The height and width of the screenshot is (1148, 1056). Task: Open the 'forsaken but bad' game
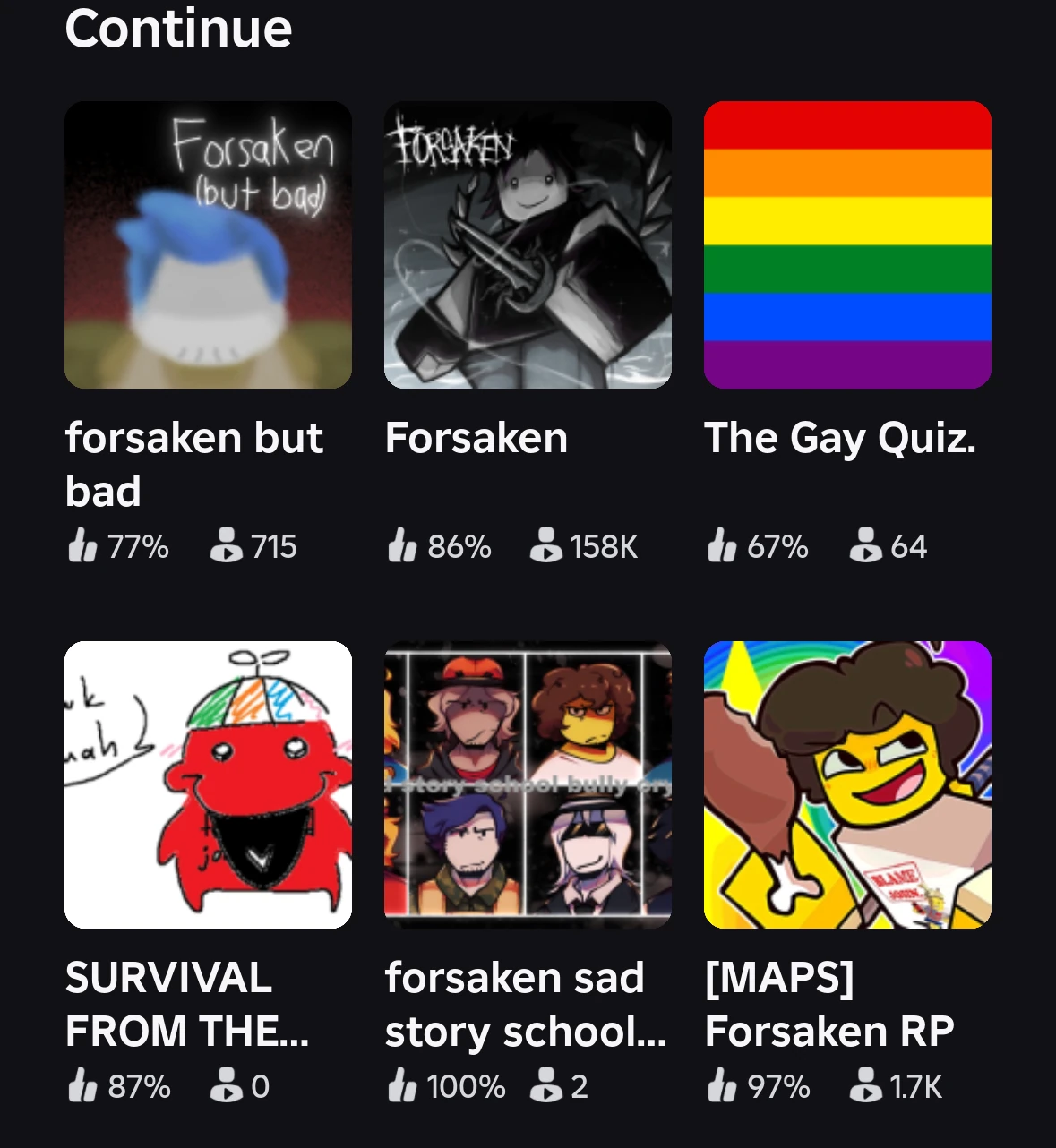tap(208, 245)
